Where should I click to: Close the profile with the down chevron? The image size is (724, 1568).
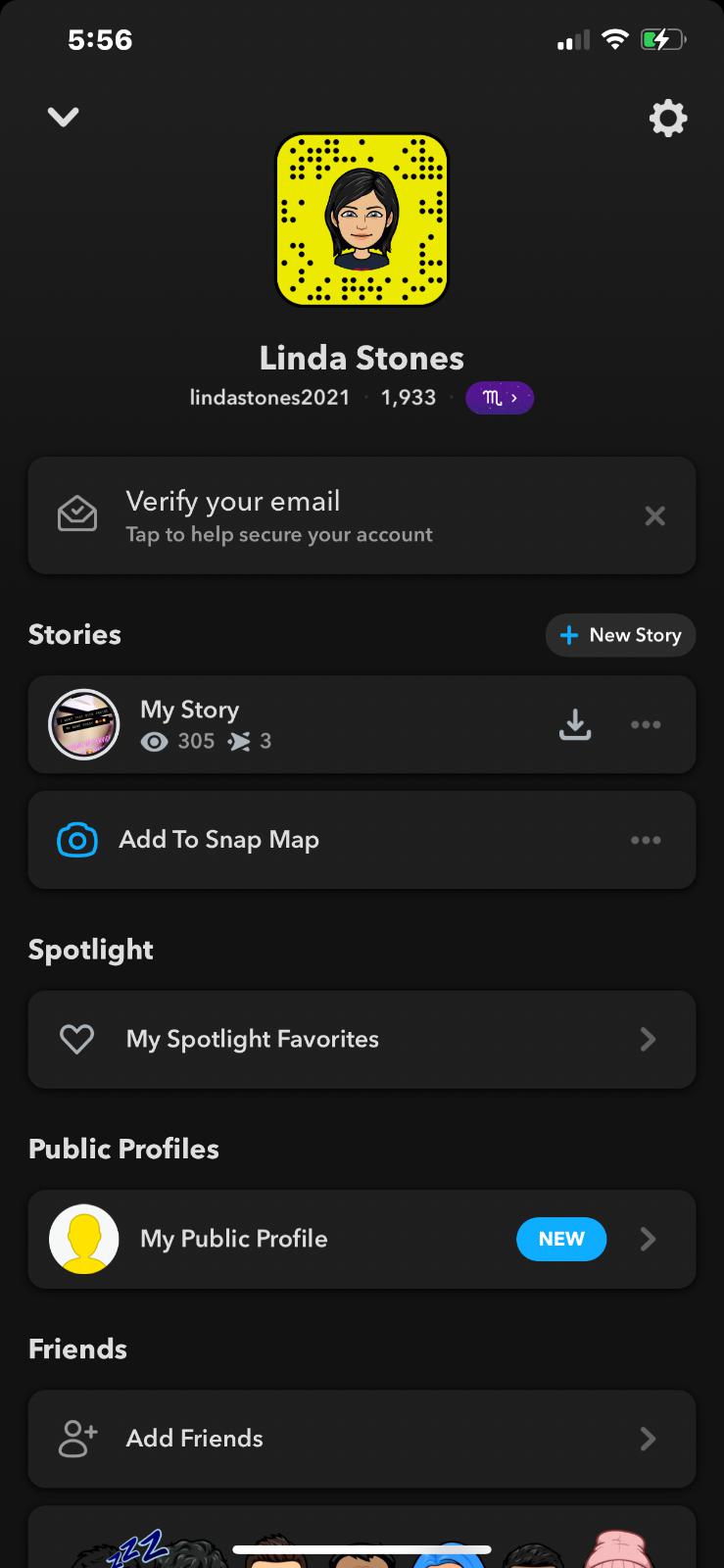pos(64,118)
